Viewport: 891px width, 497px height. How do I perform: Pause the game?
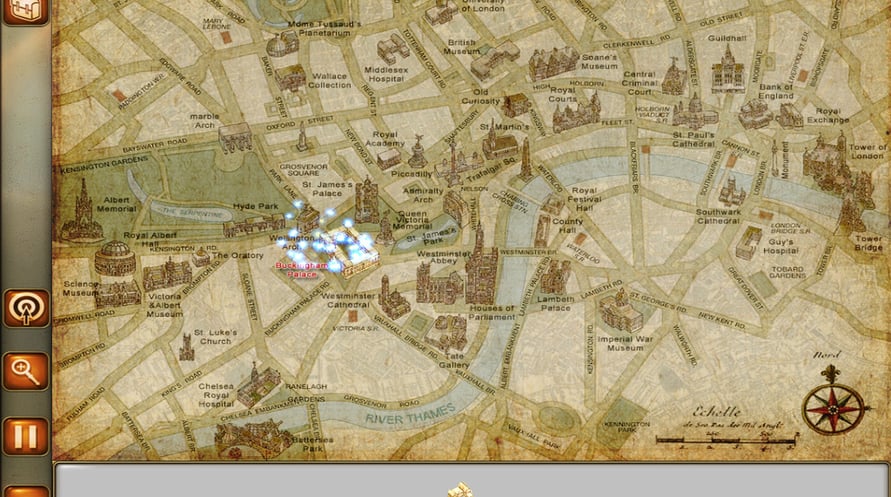[26, 436]
